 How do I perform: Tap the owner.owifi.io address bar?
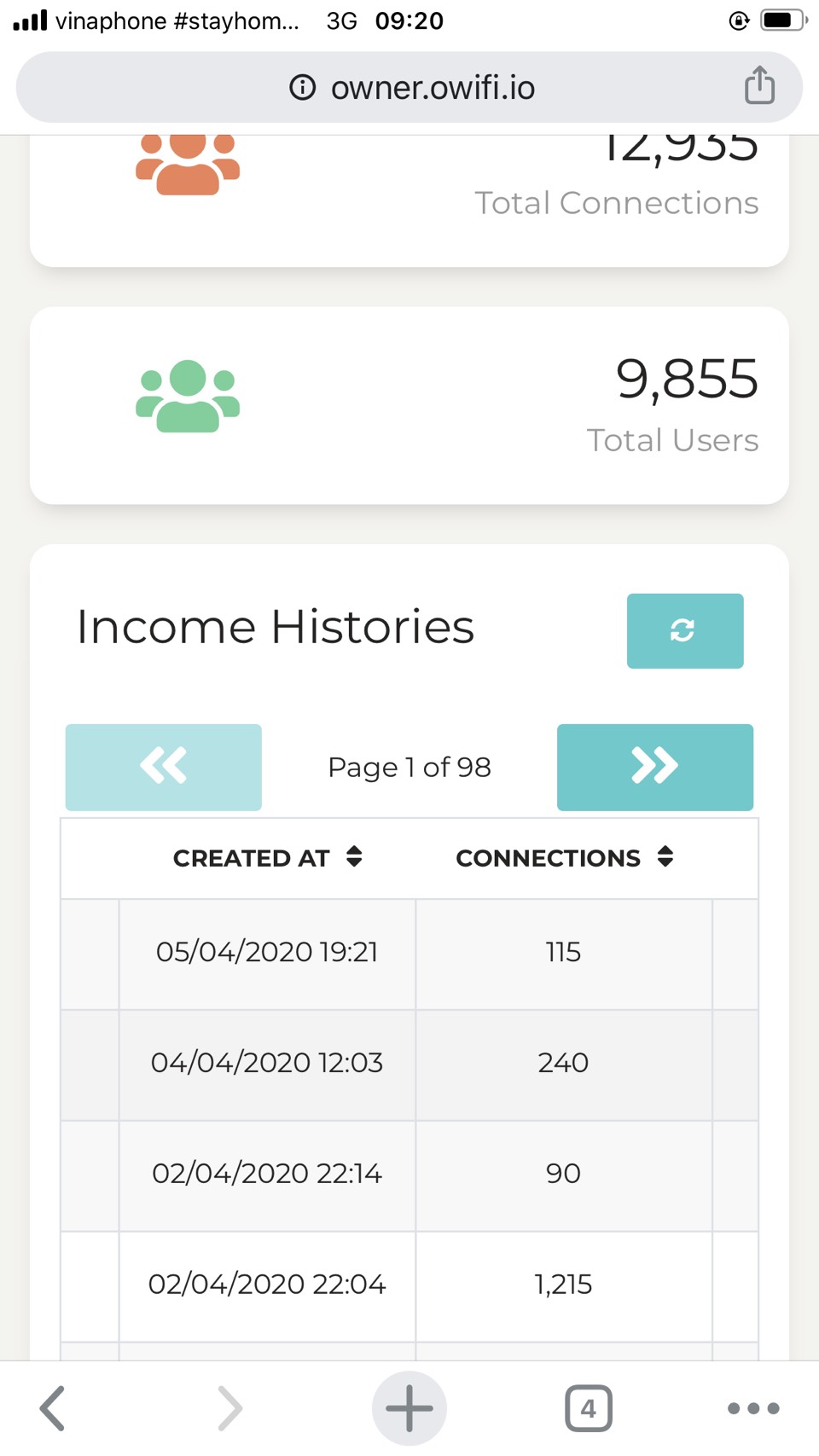[x=433, y=88]
